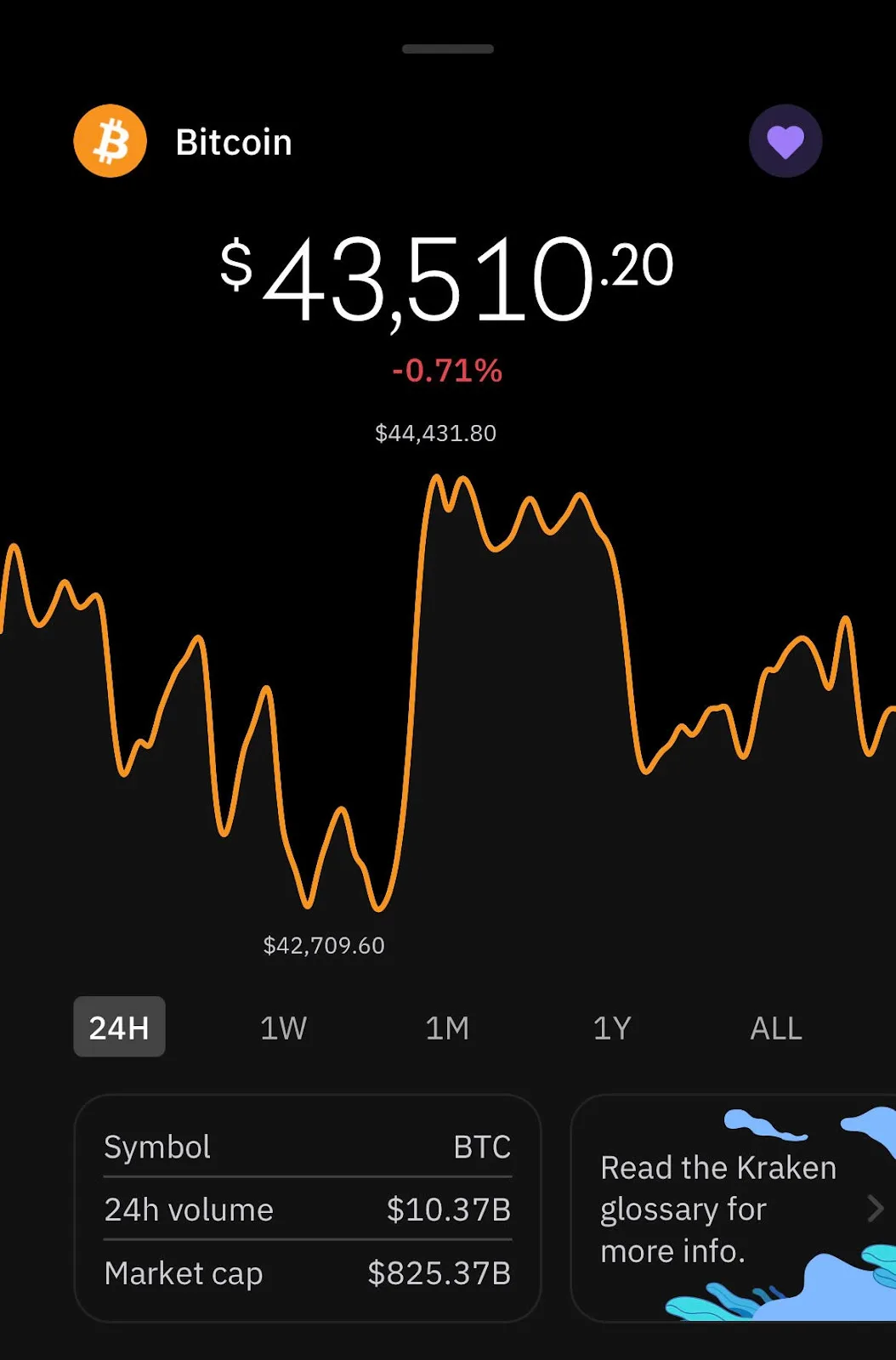Image resolution: width=896 pixels, height=1360 pixels.
Task: View the ALL time price history
Action: click(775, 1028)
